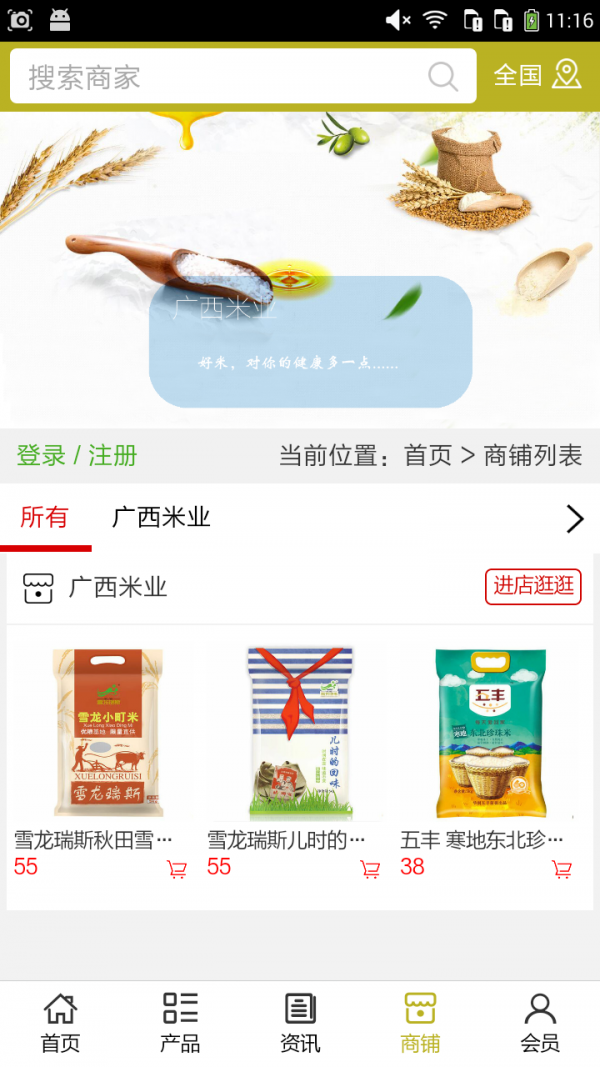The image size is (600, 1067).
Task: Add 五丰 寒地东北珍 rice to cart
Action: [x=562, y=869]
